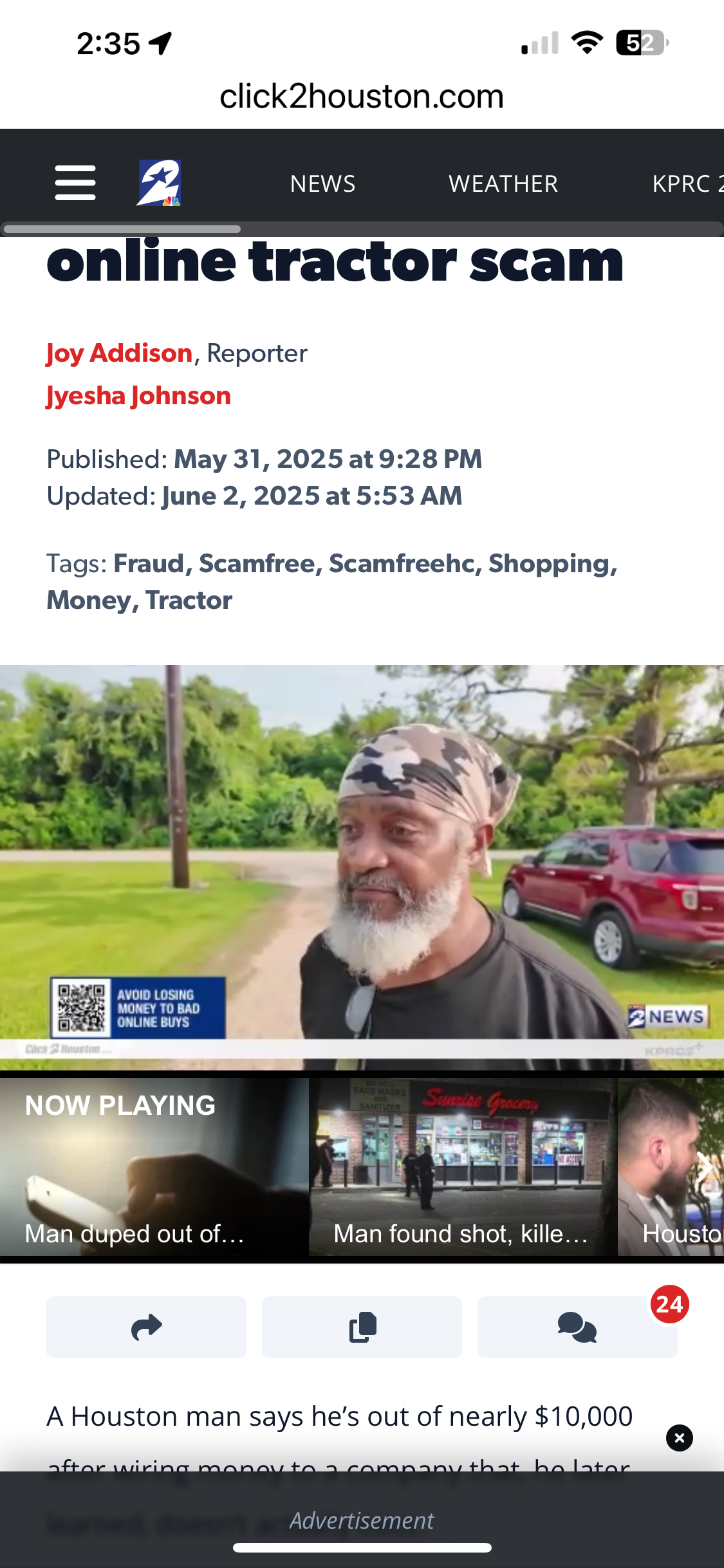Open the Fraud tag
This screenshot has height=1568, width=724.
(149, 564)
